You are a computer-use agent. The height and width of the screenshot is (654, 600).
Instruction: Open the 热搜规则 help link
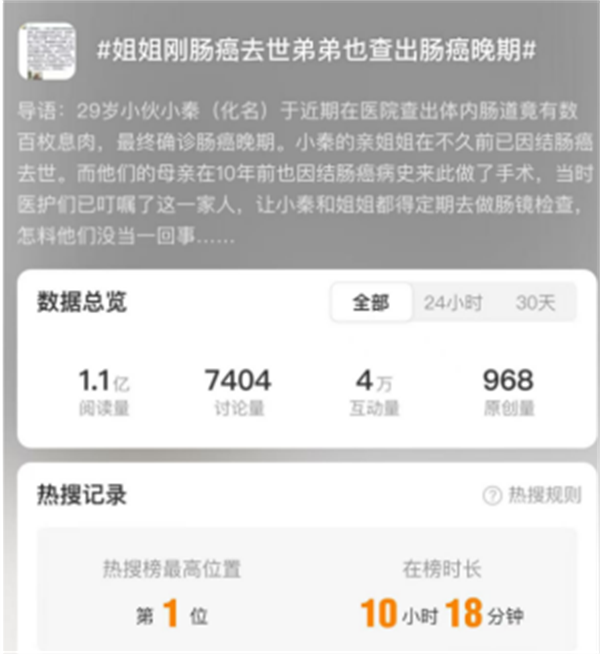click(x=532, y=495)
